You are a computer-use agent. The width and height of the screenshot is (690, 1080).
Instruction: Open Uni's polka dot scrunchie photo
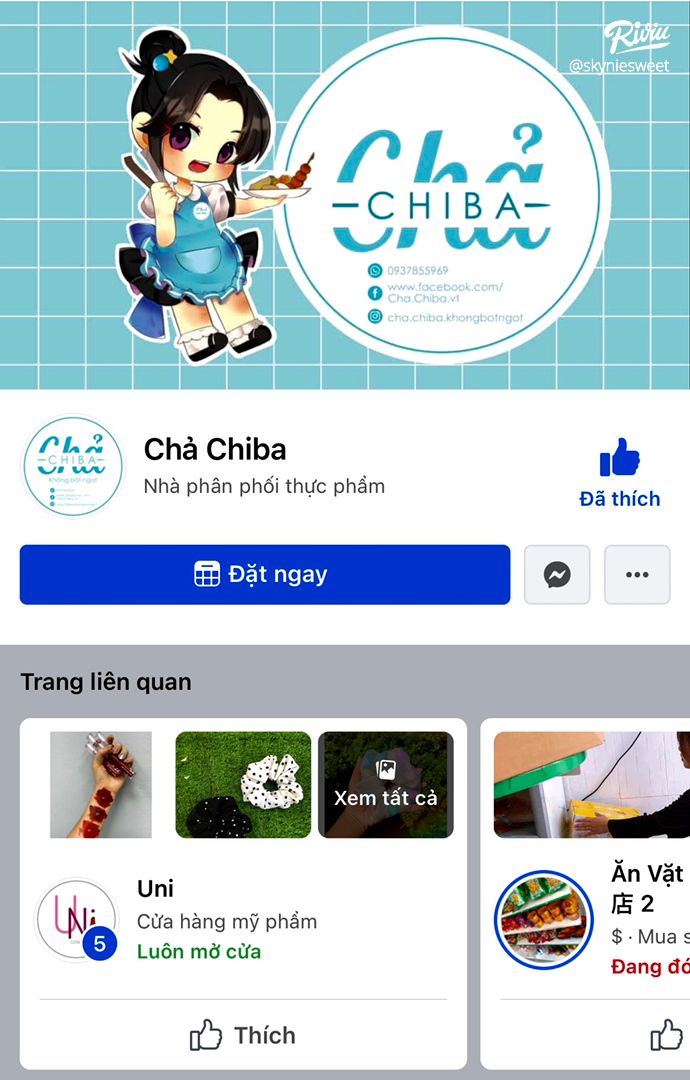pos(243,785)
